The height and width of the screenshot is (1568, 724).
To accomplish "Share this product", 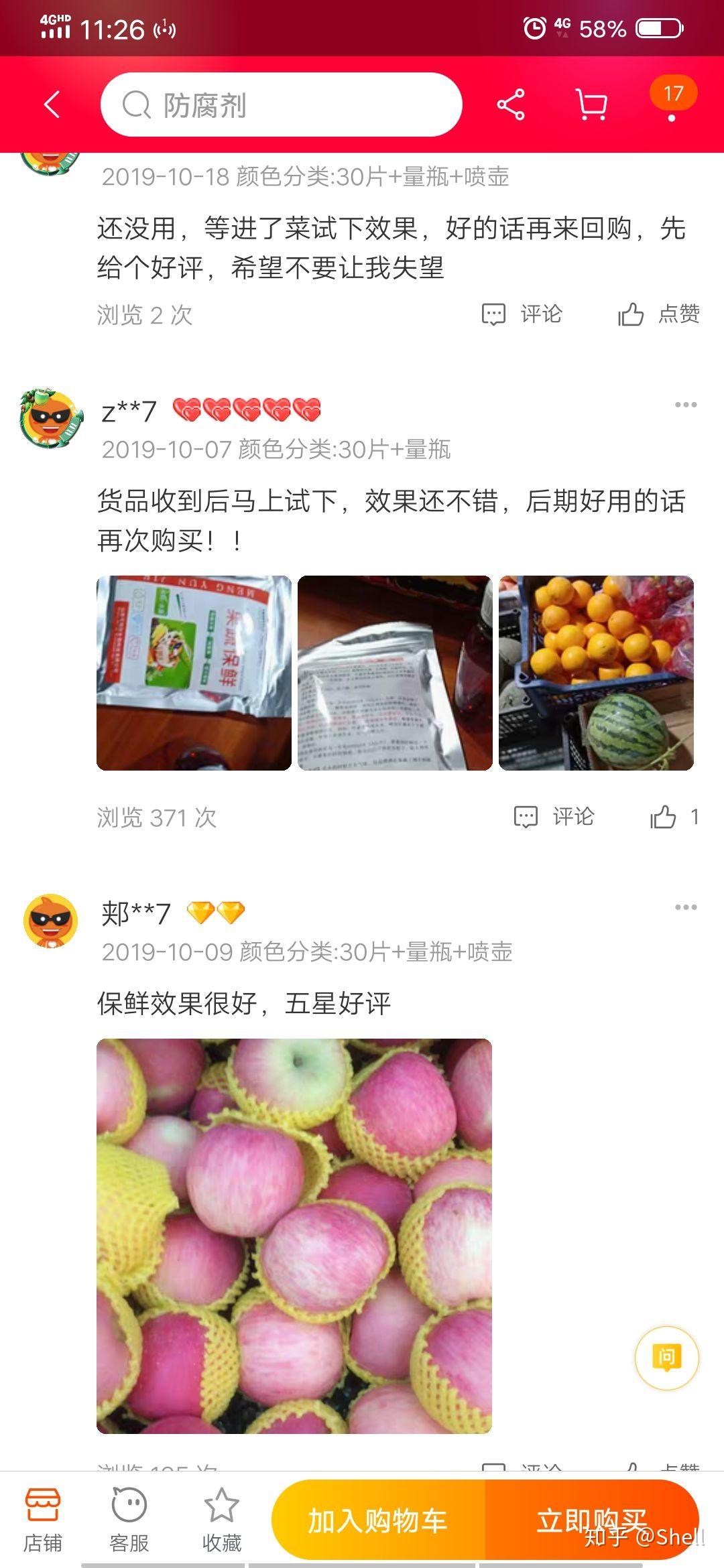I will 511,105.
